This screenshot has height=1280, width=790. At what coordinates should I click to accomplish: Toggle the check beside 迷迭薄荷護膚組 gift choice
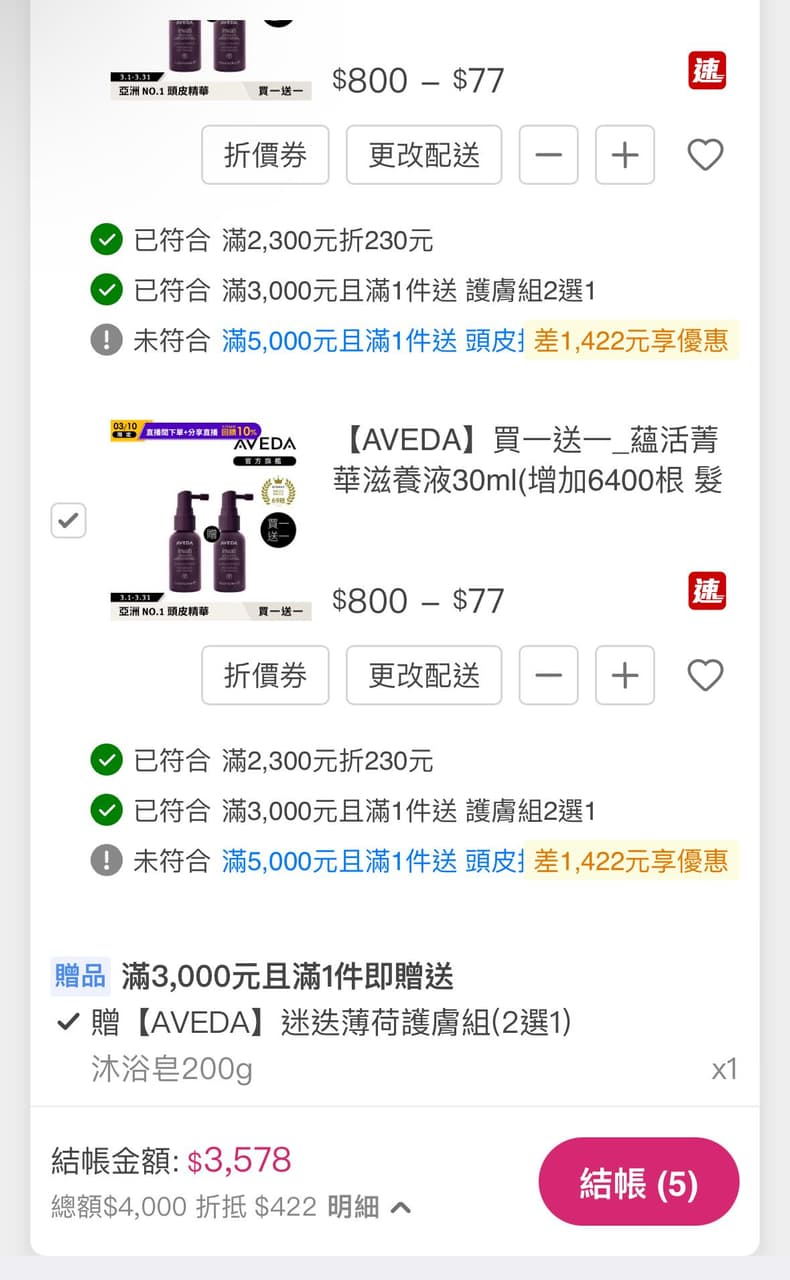pyautogui.click(x=68, y=1023)
